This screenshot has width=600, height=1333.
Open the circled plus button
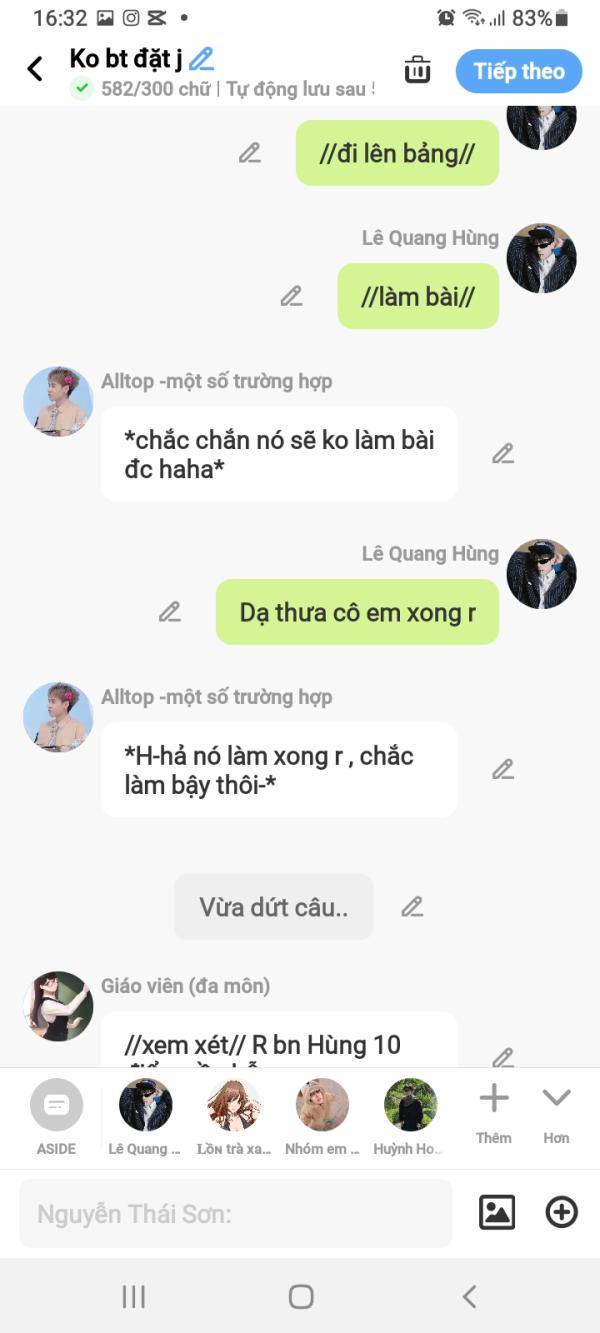561,1213
